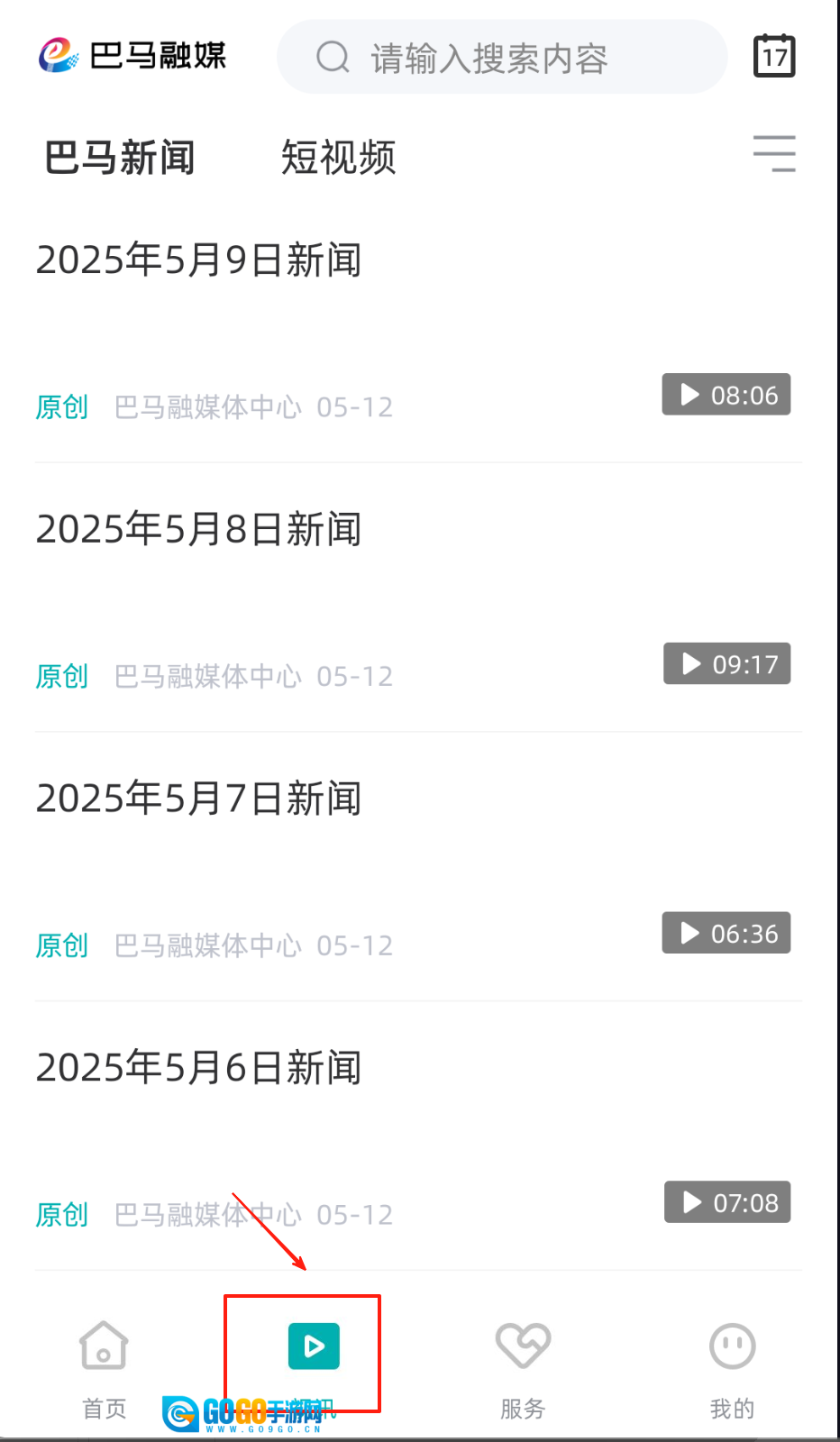The image size is (840, 1442).
Task: Open the channel list menu icon
Action: (774, 154)
